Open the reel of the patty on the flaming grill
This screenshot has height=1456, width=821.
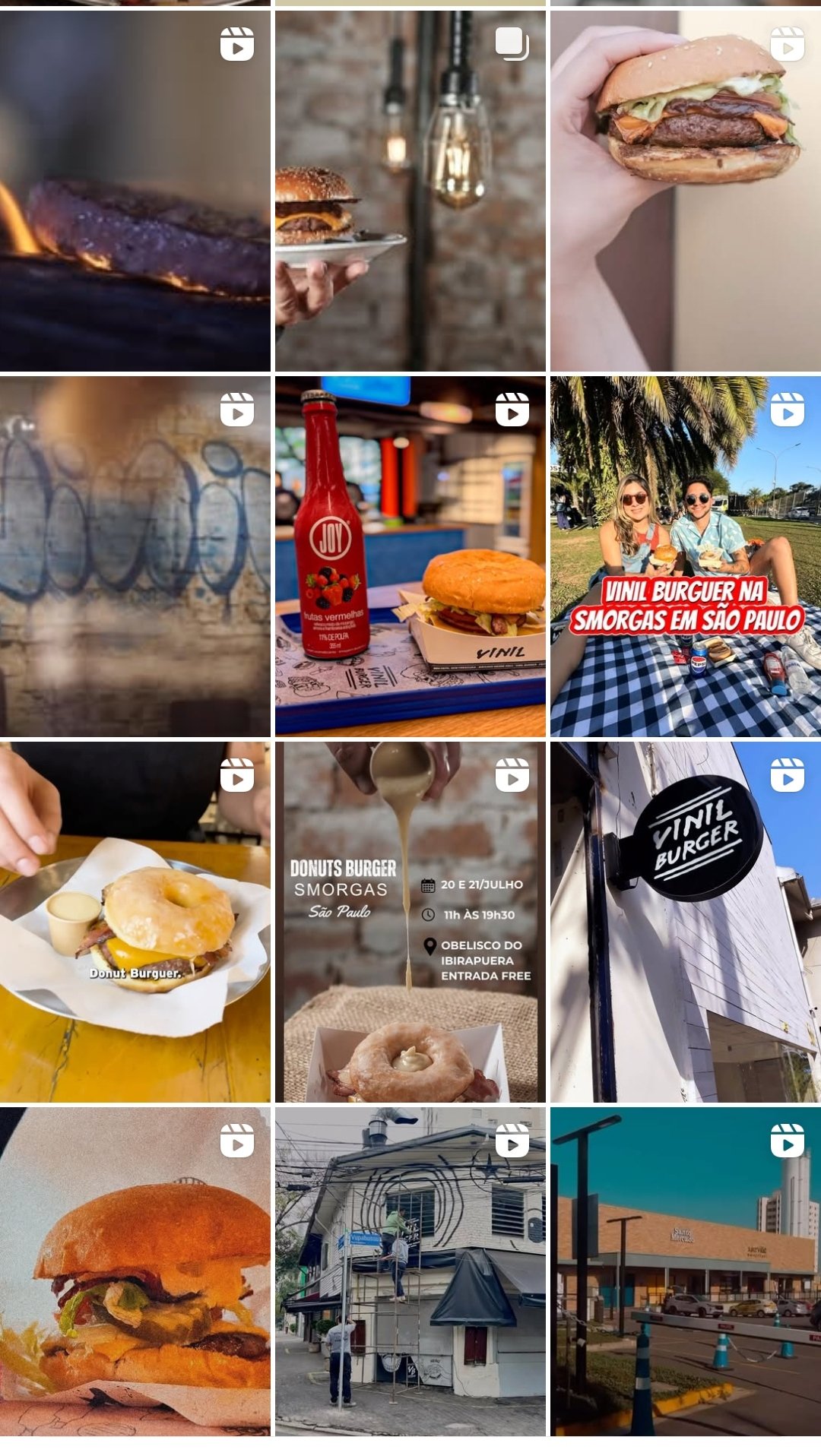[135, 191]
